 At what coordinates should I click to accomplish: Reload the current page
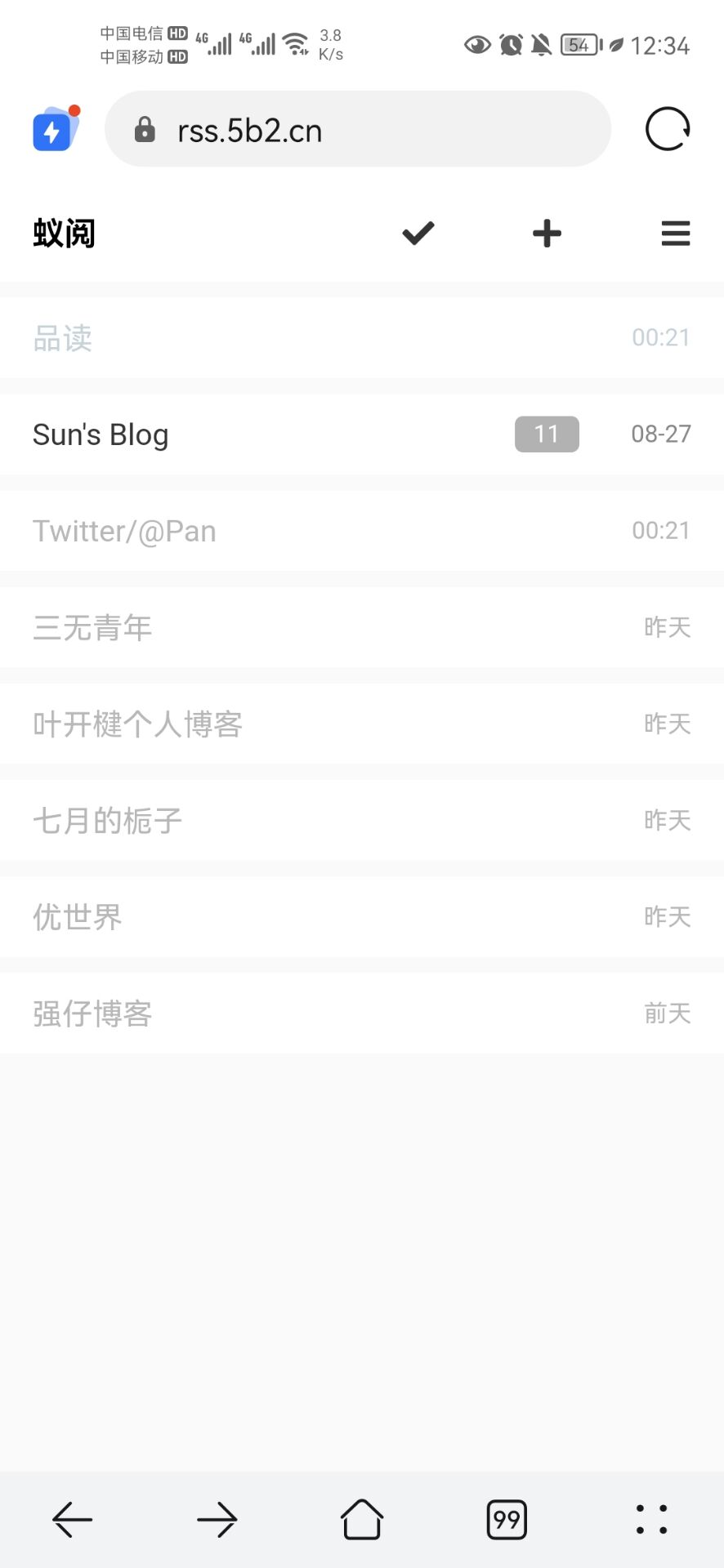tap(668, 129)
